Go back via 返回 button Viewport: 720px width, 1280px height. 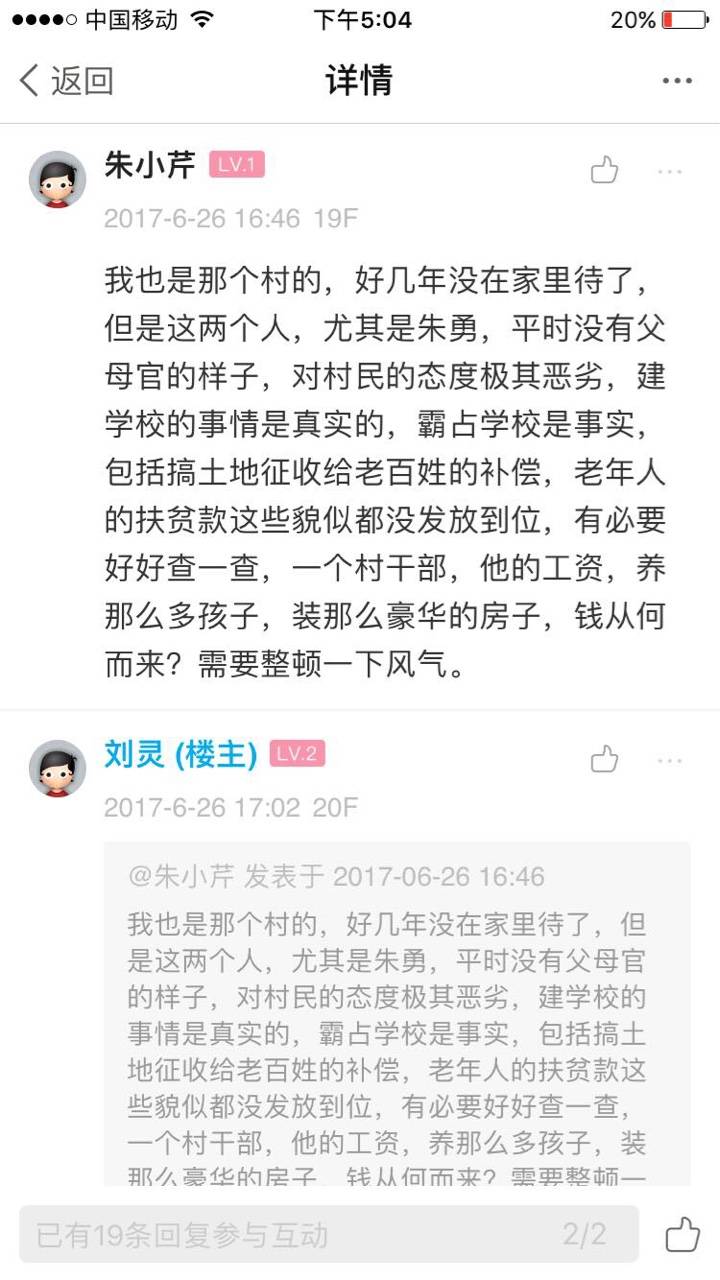click(66, 80)
